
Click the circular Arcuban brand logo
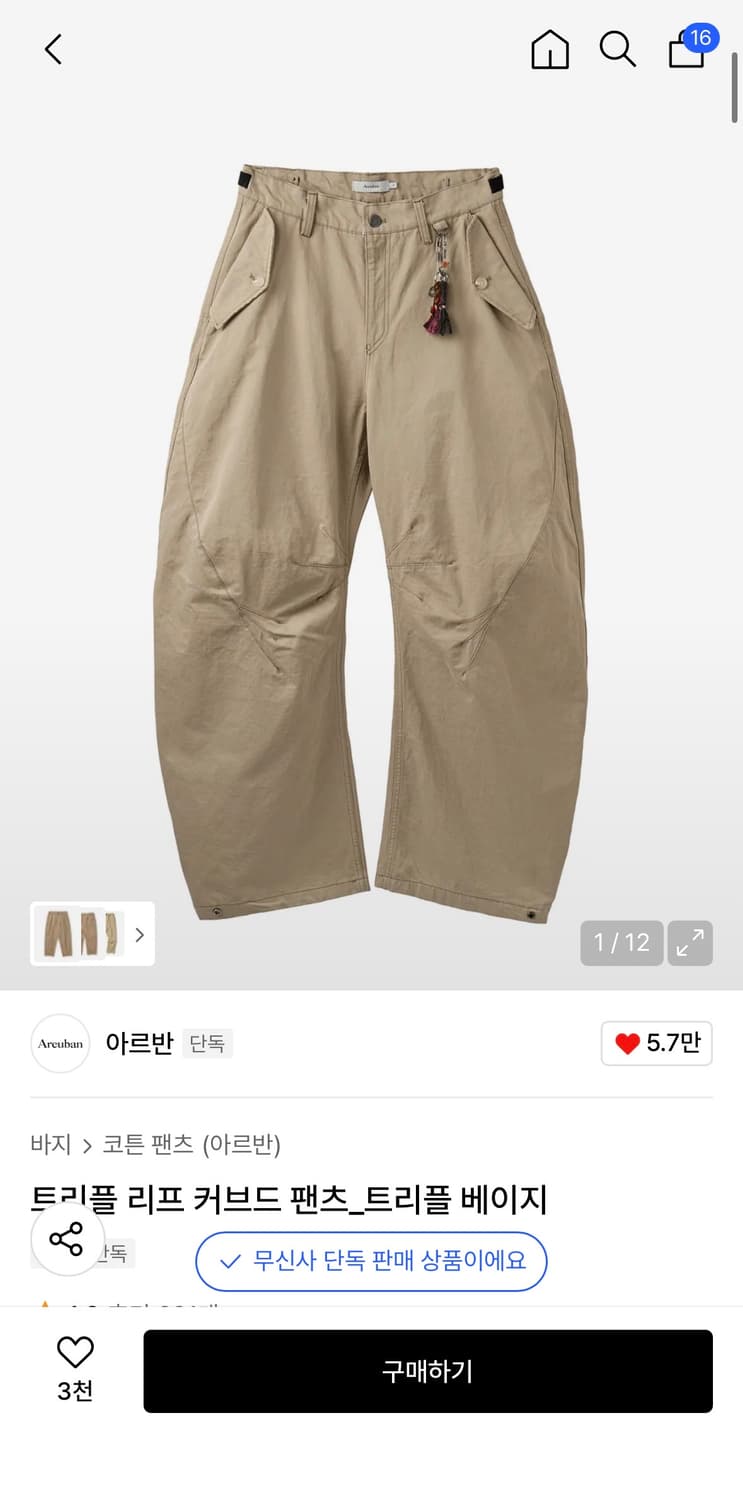click(59, 1043)
